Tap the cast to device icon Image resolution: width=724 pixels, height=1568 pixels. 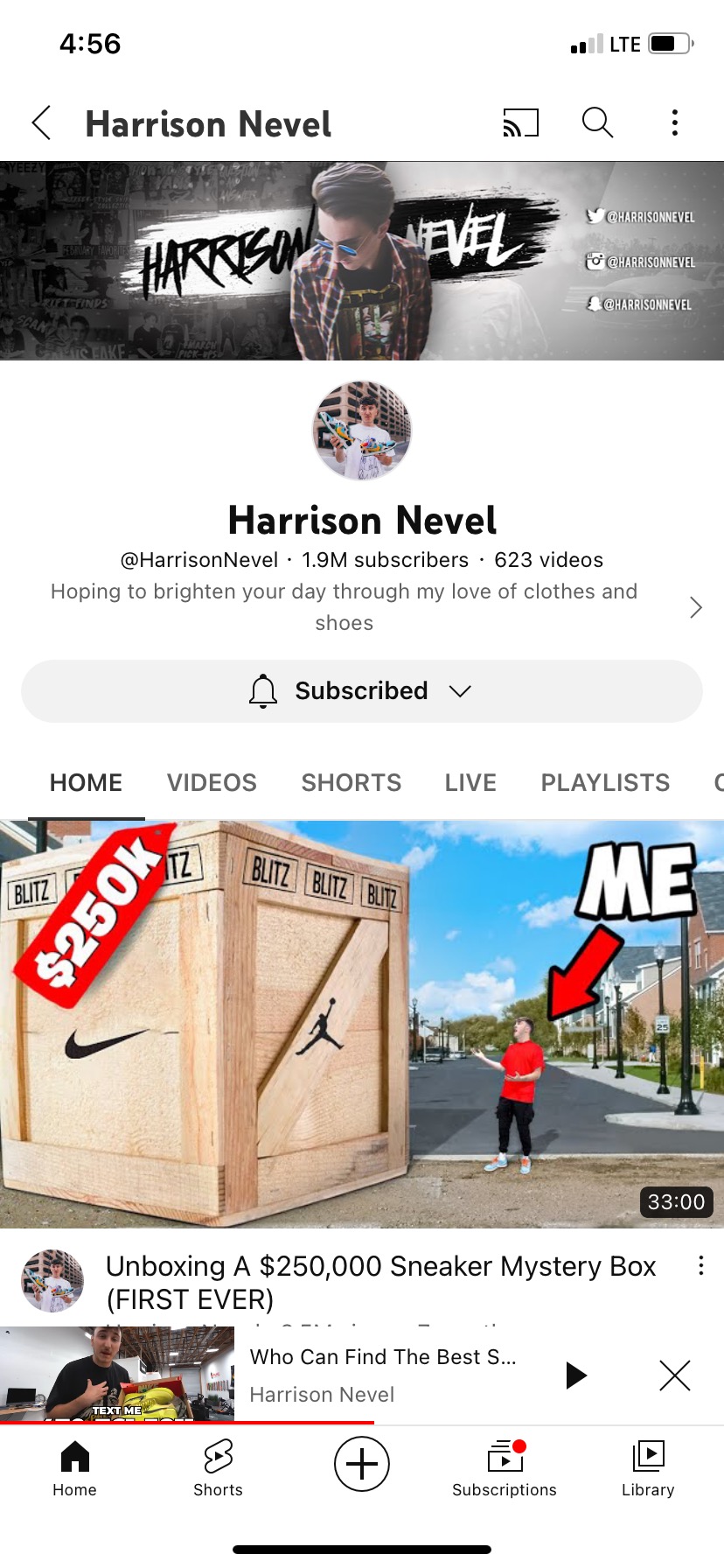click(x=520, y=123)
